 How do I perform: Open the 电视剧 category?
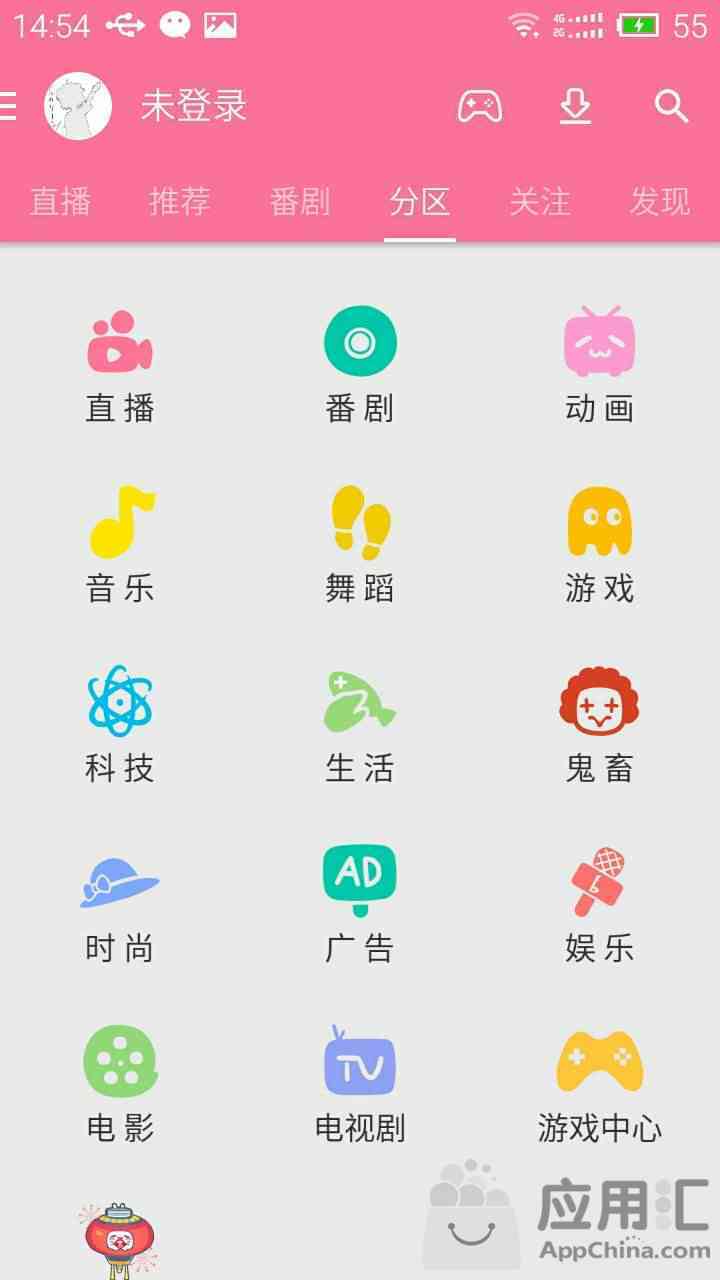click(360, 1085)
